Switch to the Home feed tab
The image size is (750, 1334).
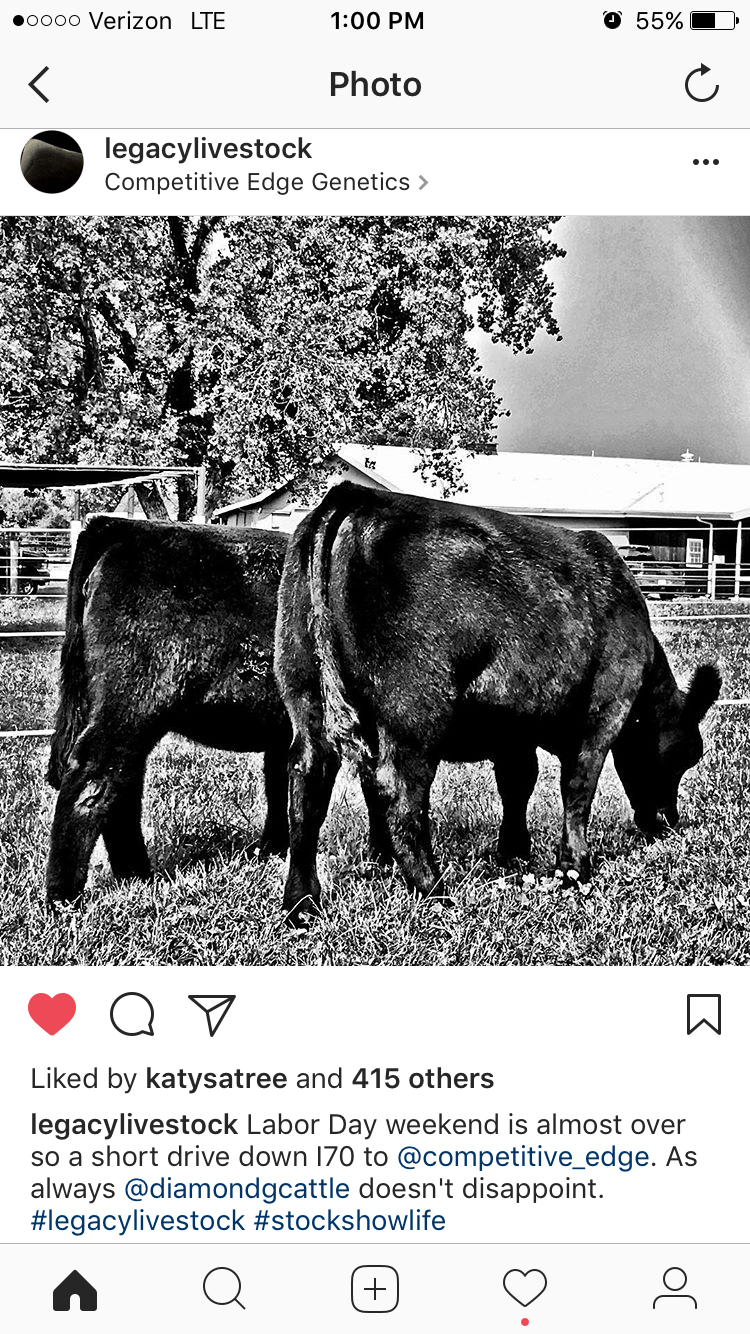click(75, 1290)
